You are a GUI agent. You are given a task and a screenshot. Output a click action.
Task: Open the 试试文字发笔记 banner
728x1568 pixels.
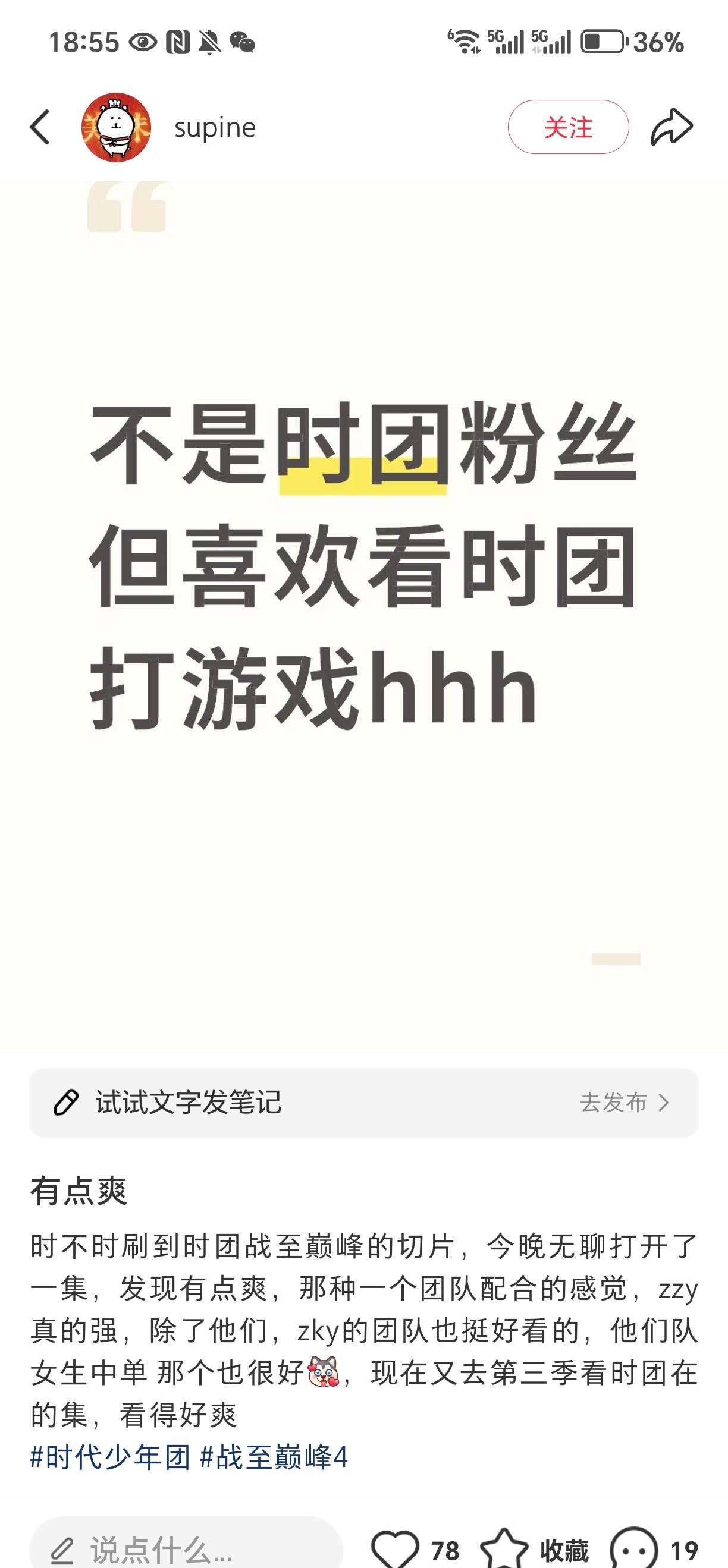(x=363, y=1103)
